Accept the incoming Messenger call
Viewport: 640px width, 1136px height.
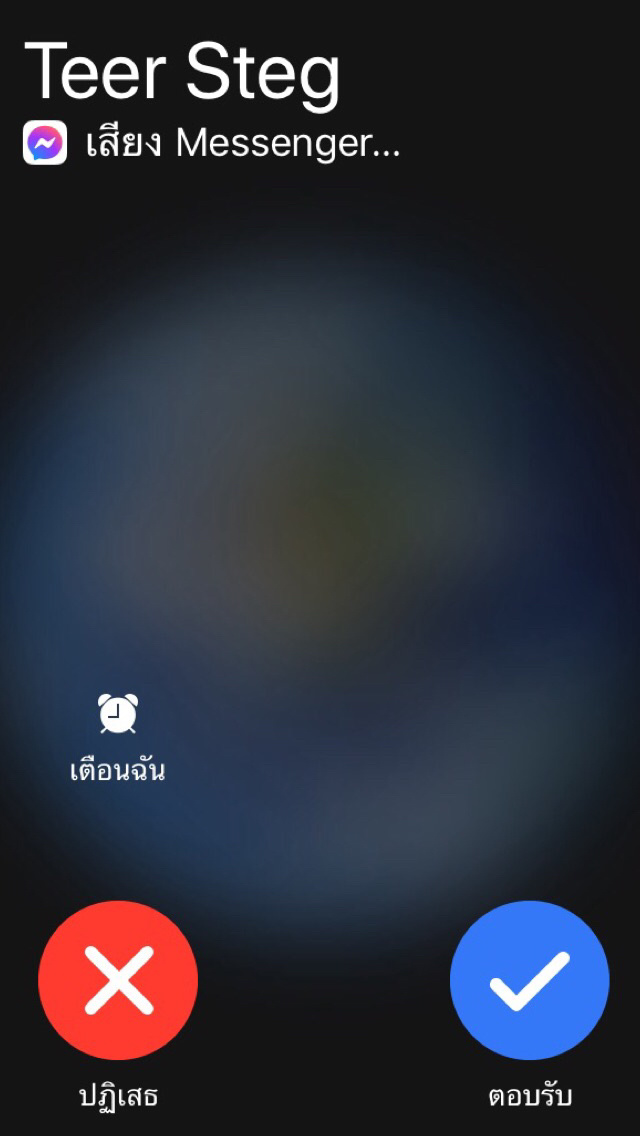tap(529, 980)
